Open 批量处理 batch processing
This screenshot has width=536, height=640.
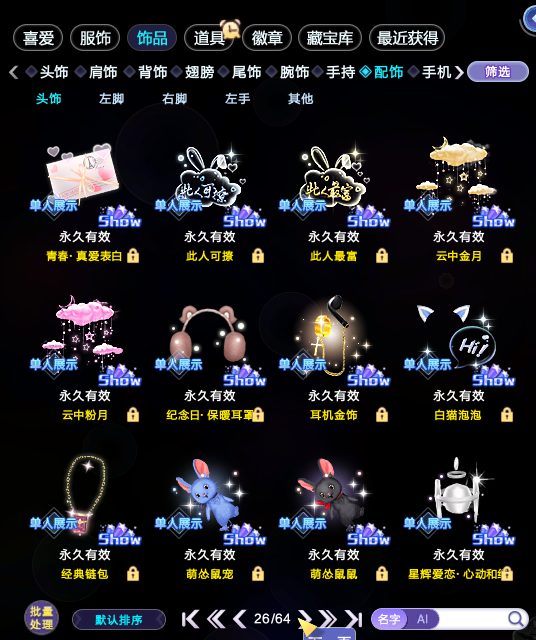[41, 618]
